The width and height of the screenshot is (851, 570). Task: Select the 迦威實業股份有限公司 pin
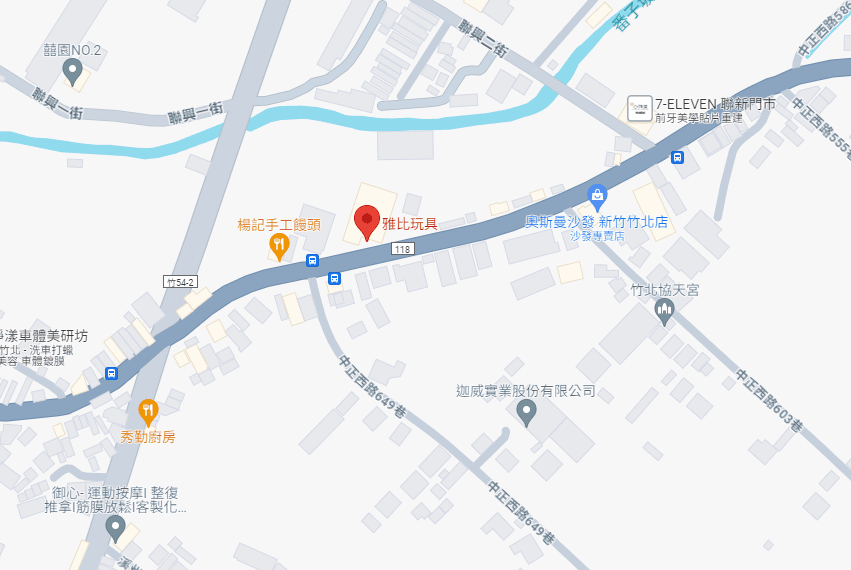526,412
